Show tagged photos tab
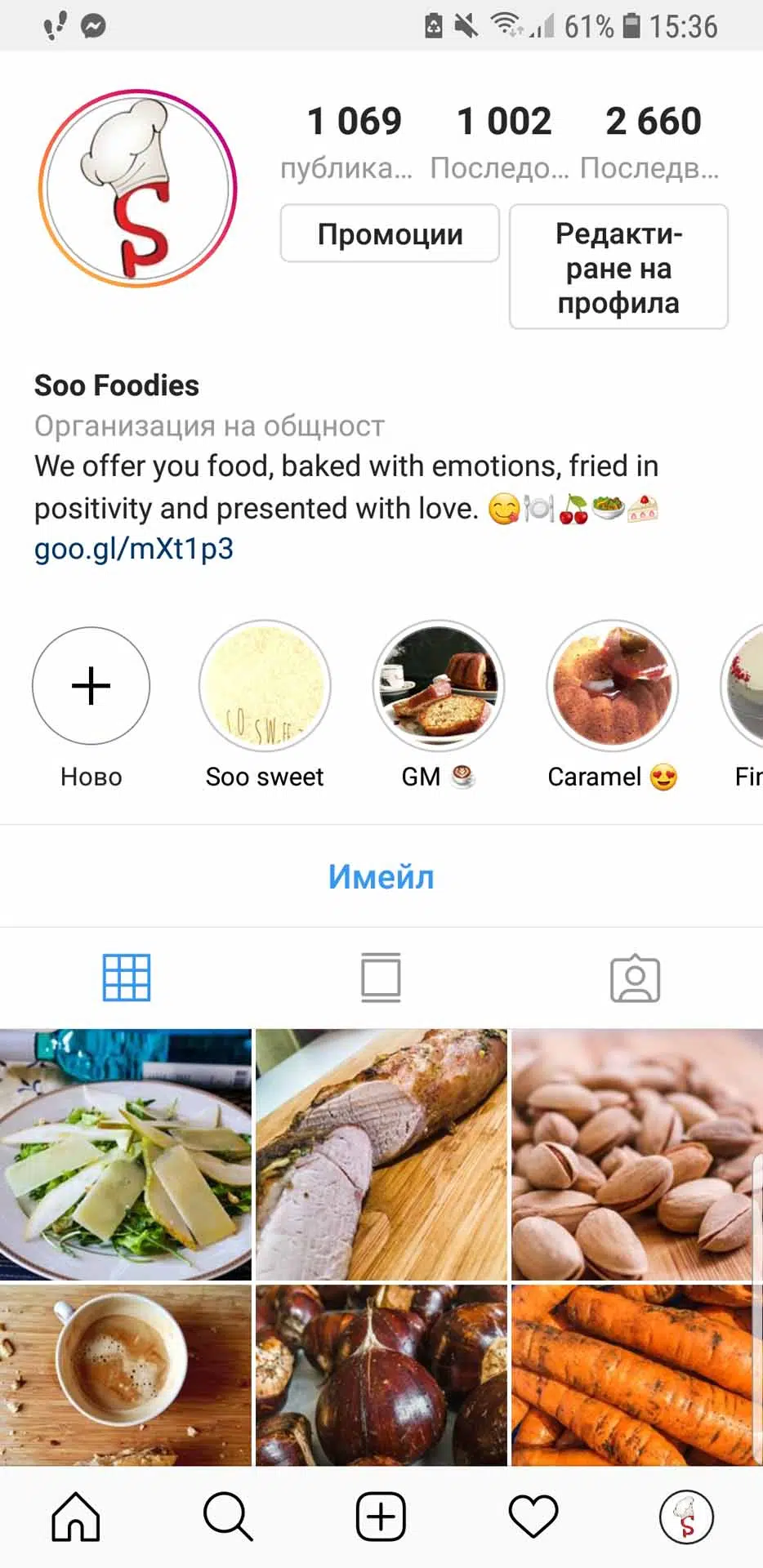This screenshot has height=1568, width=763. (x=635, y=978)
